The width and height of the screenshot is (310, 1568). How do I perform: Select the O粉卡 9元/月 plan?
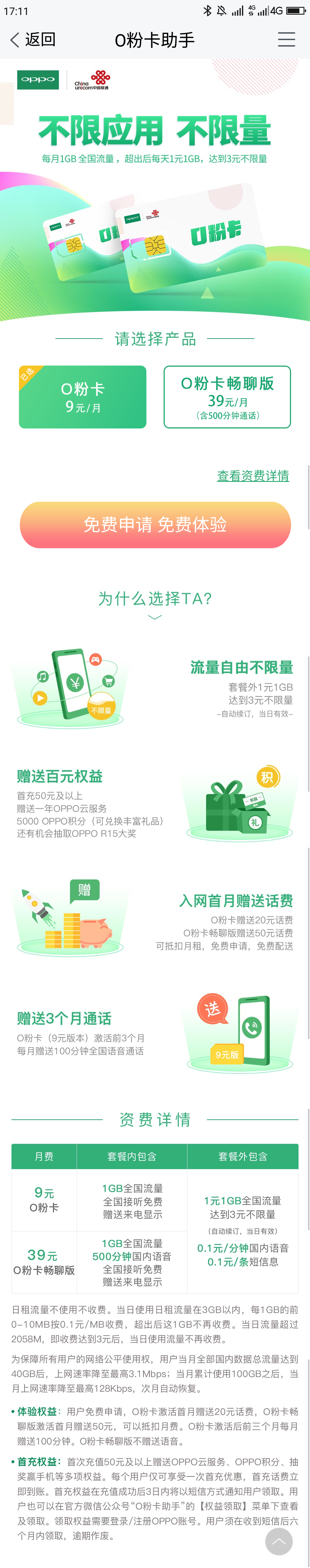pos(83,397)
